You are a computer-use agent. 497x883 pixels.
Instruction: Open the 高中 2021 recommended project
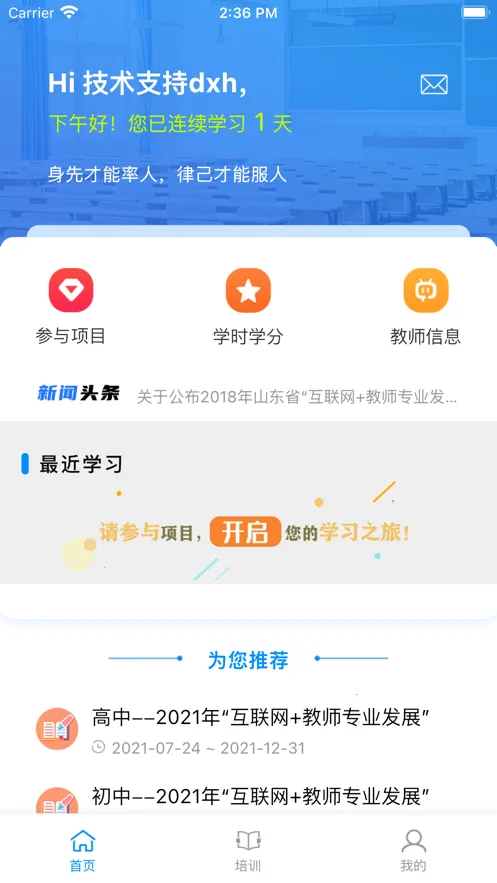[248, 730]
